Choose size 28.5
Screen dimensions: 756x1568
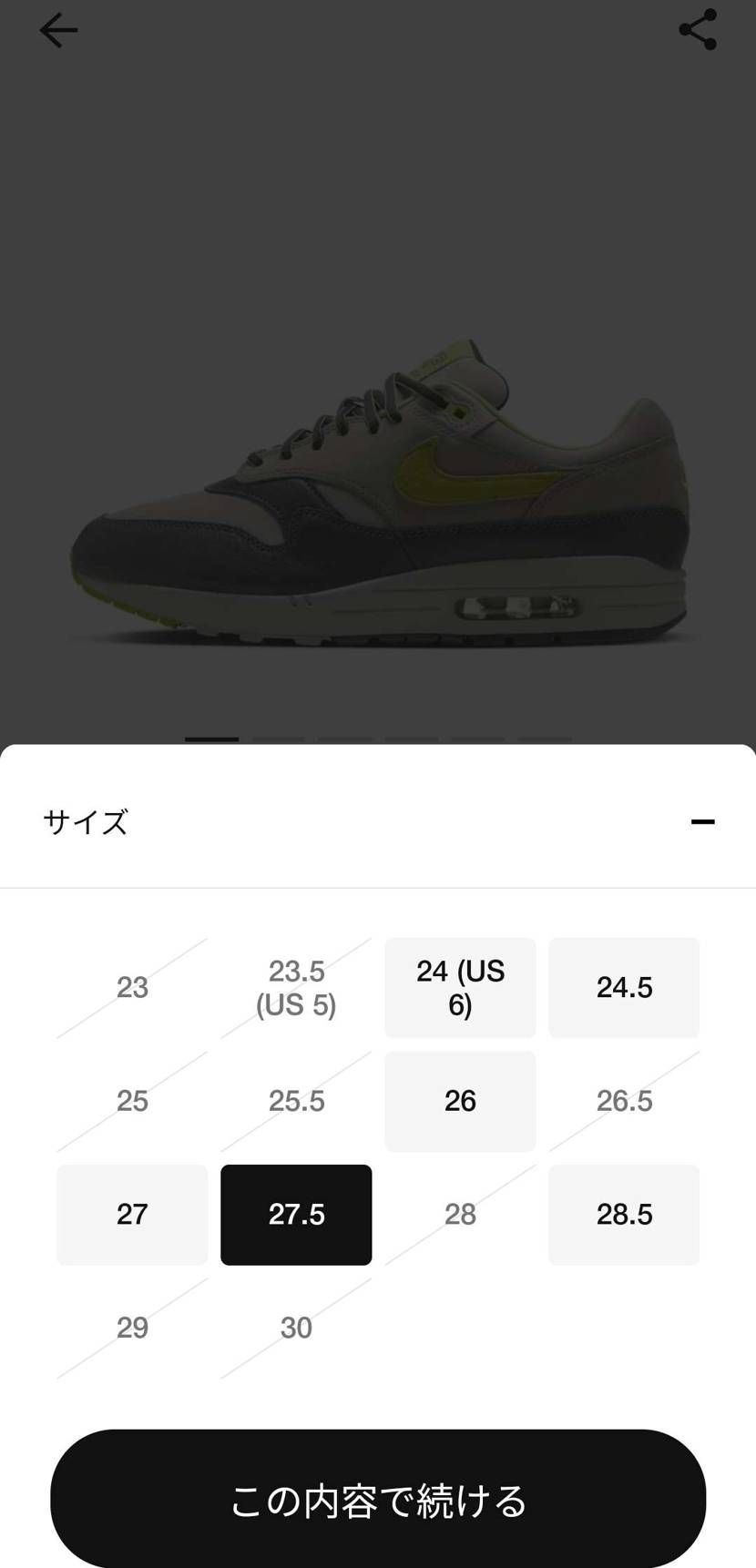(x=624, y=1215)
